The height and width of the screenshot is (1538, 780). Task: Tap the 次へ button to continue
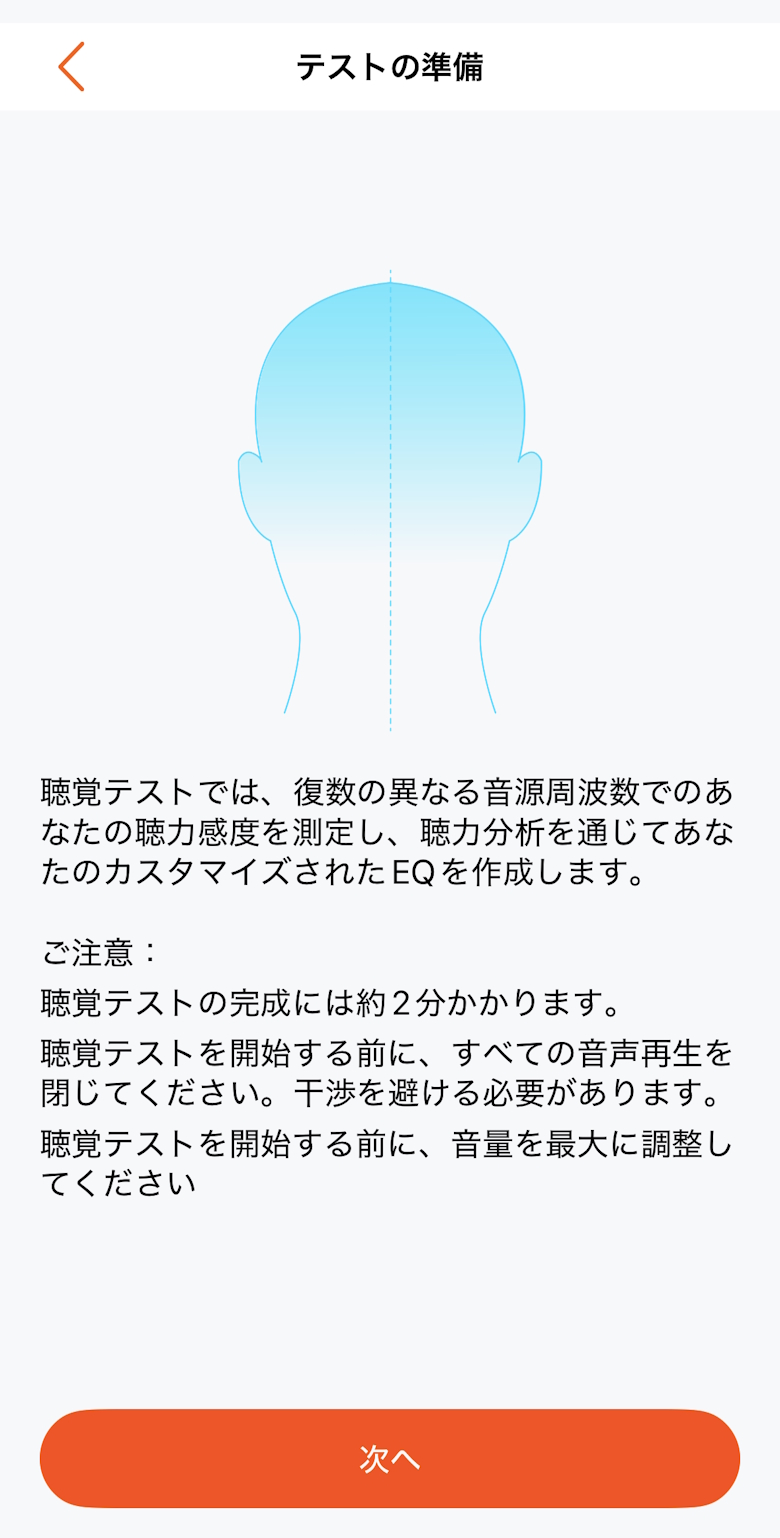coord(390,1458)
